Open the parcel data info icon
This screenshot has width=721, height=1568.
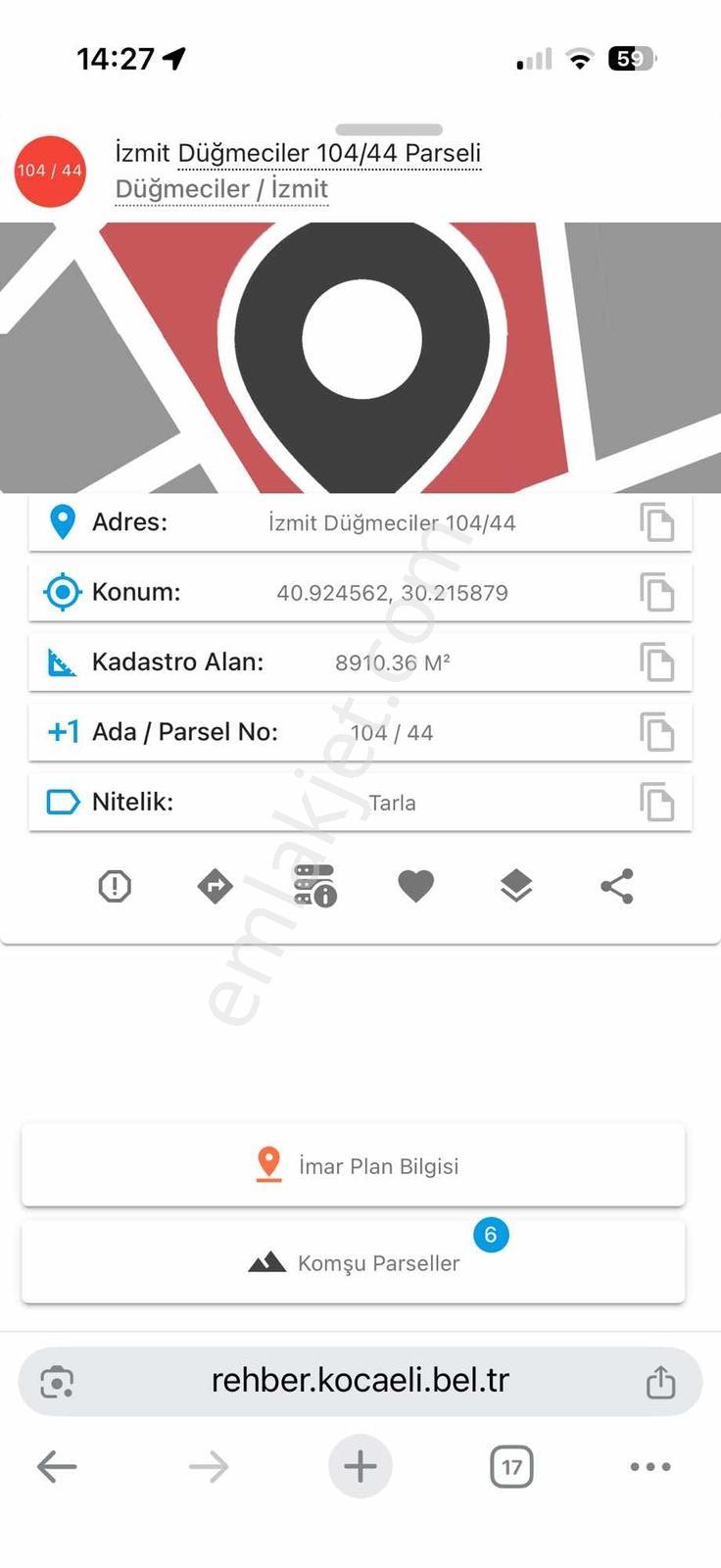[x=315, y=886]
